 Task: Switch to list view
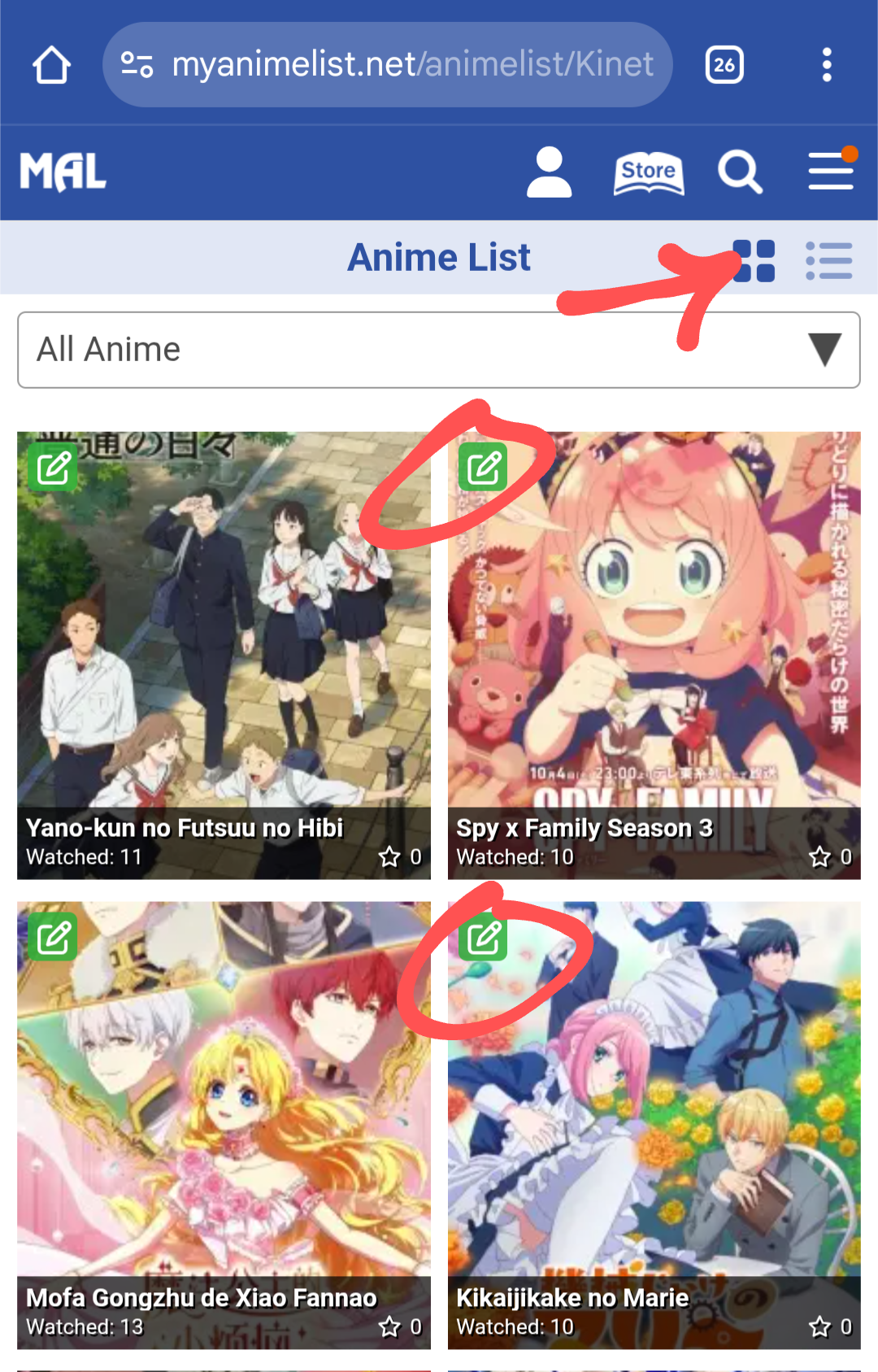[x=828, y=260]
